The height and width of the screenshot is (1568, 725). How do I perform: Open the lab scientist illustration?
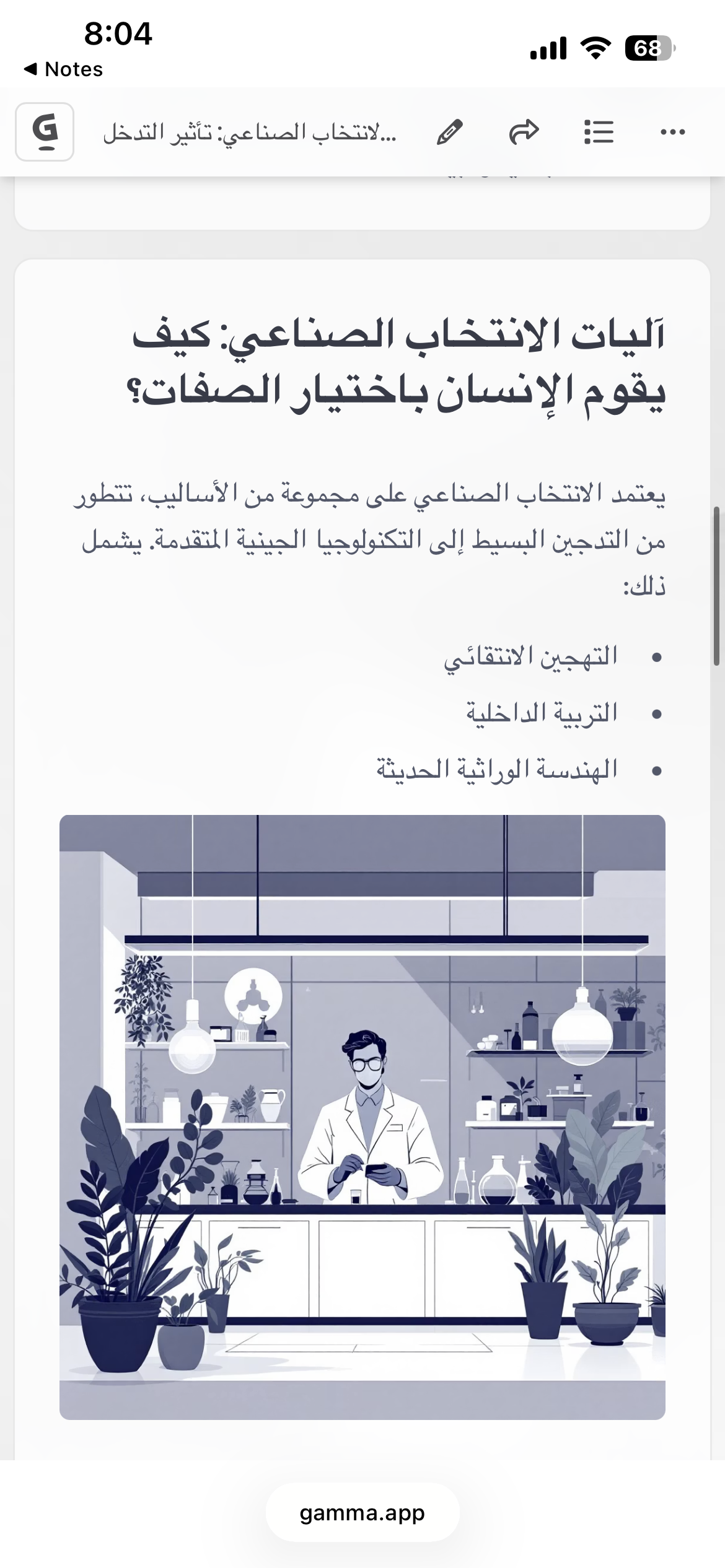[x=362, y=1117]
